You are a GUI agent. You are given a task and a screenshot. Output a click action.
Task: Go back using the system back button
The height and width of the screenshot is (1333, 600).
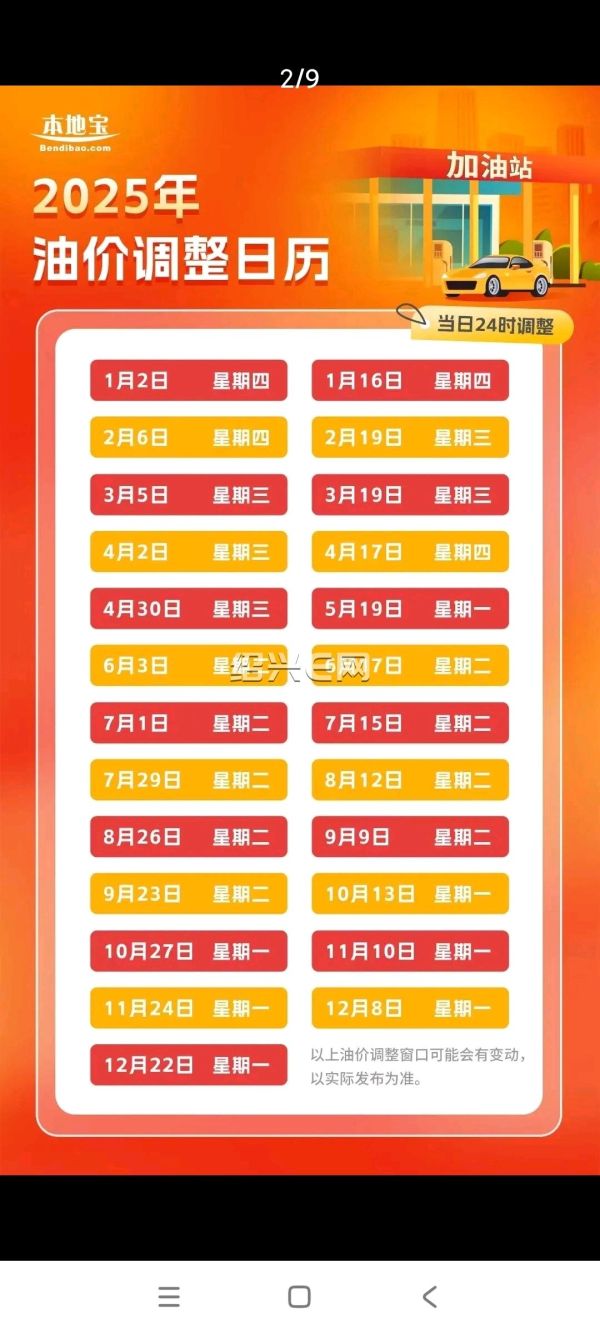coord(429,1297)
